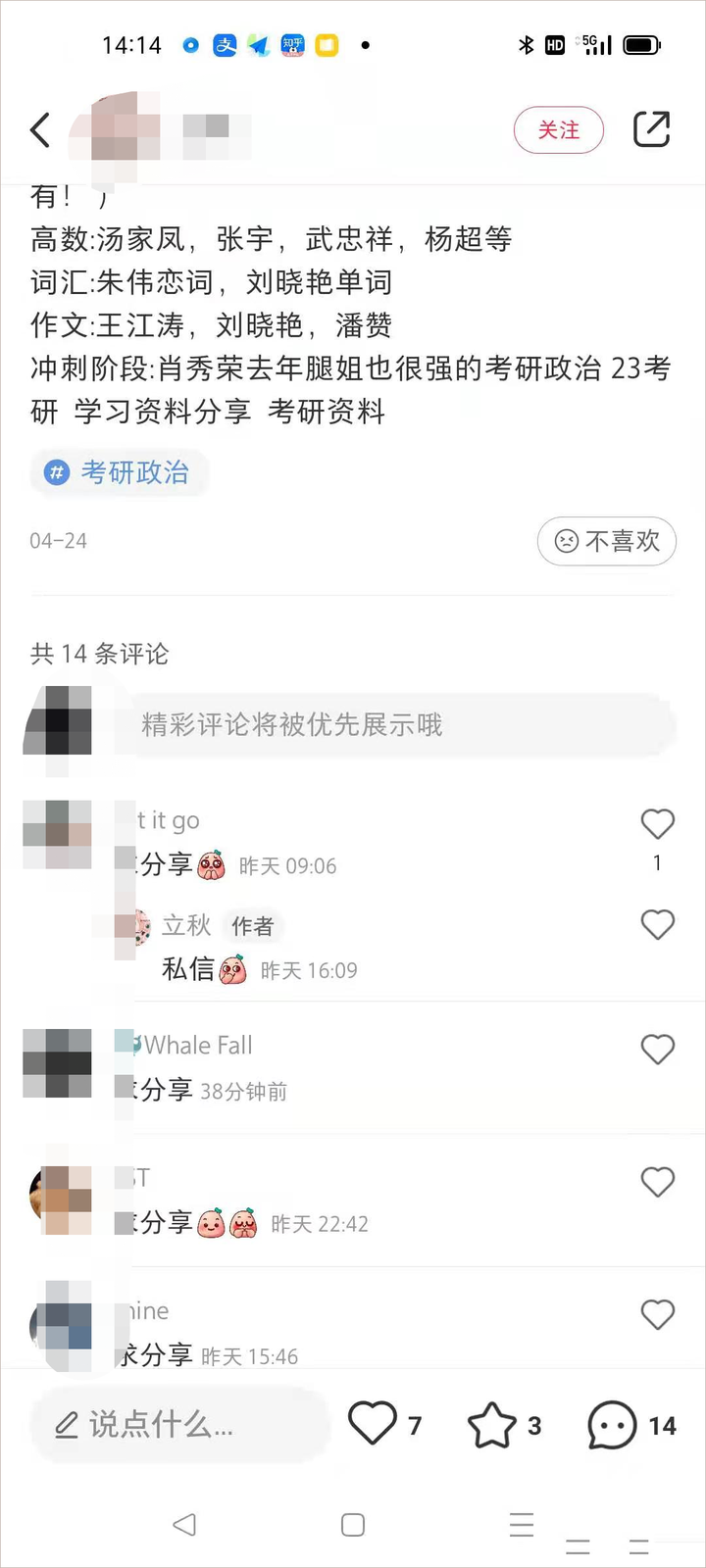This screenshot has height=1568, width=706.
Task: Tap the system back triangle
Action: pyautogui.click(x=184, y=1525)
